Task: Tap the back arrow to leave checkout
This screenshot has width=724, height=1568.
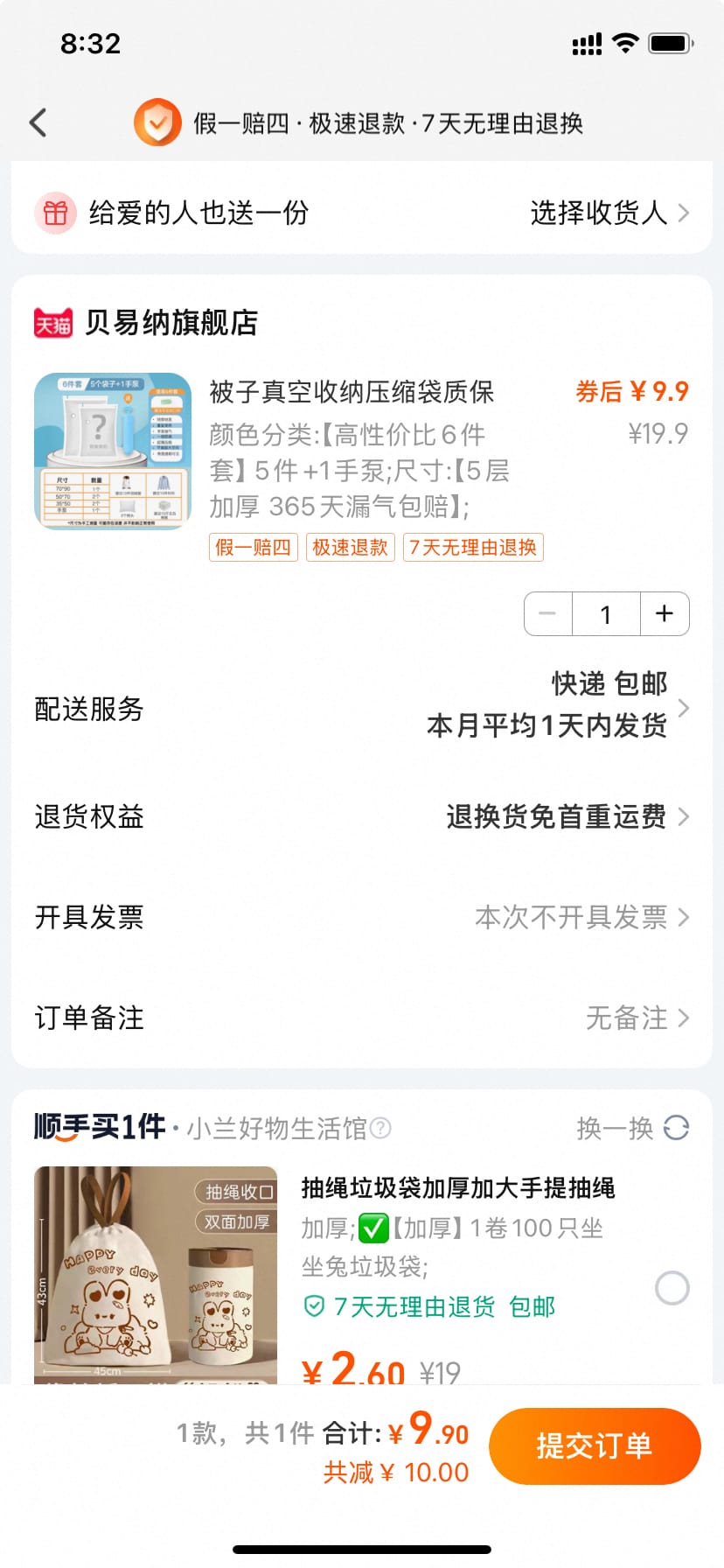Action: pos(37,122)
